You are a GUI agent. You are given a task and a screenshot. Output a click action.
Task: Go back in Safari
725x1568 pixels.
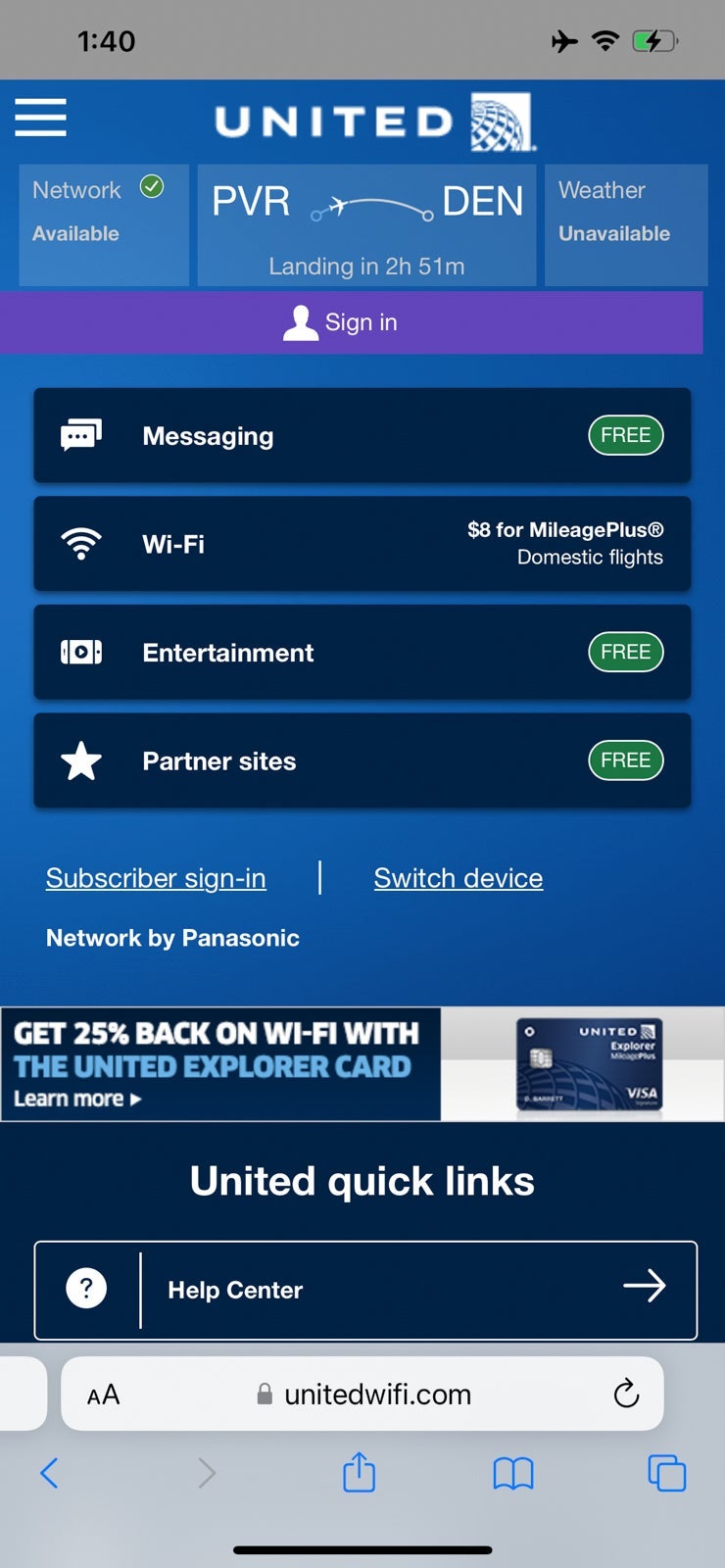(49, 1473)
